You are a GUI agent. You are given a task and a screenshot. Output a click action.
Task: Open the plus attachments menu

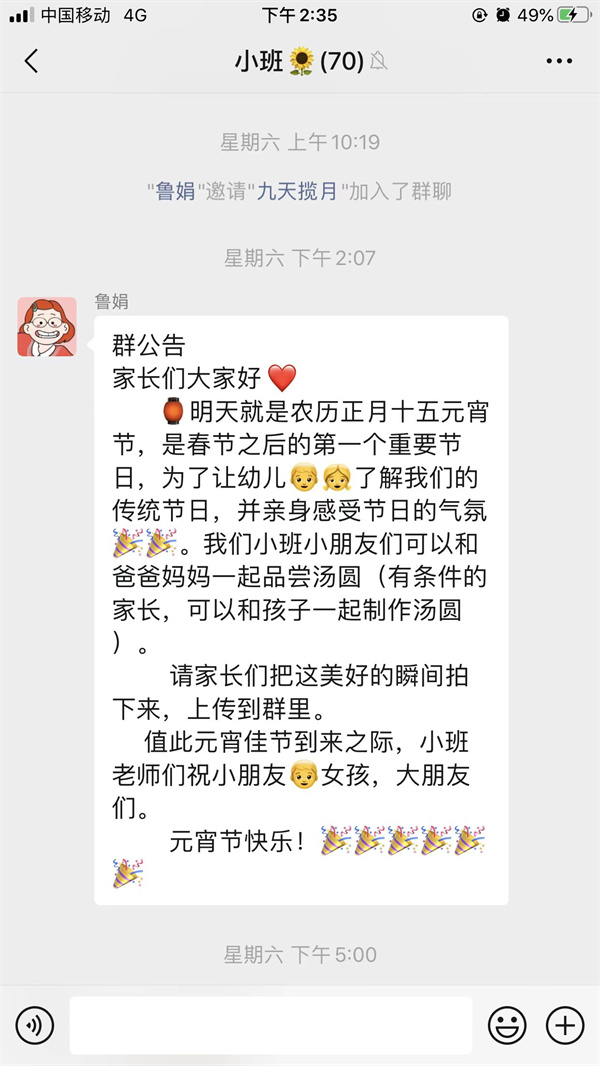point(565,1025)
